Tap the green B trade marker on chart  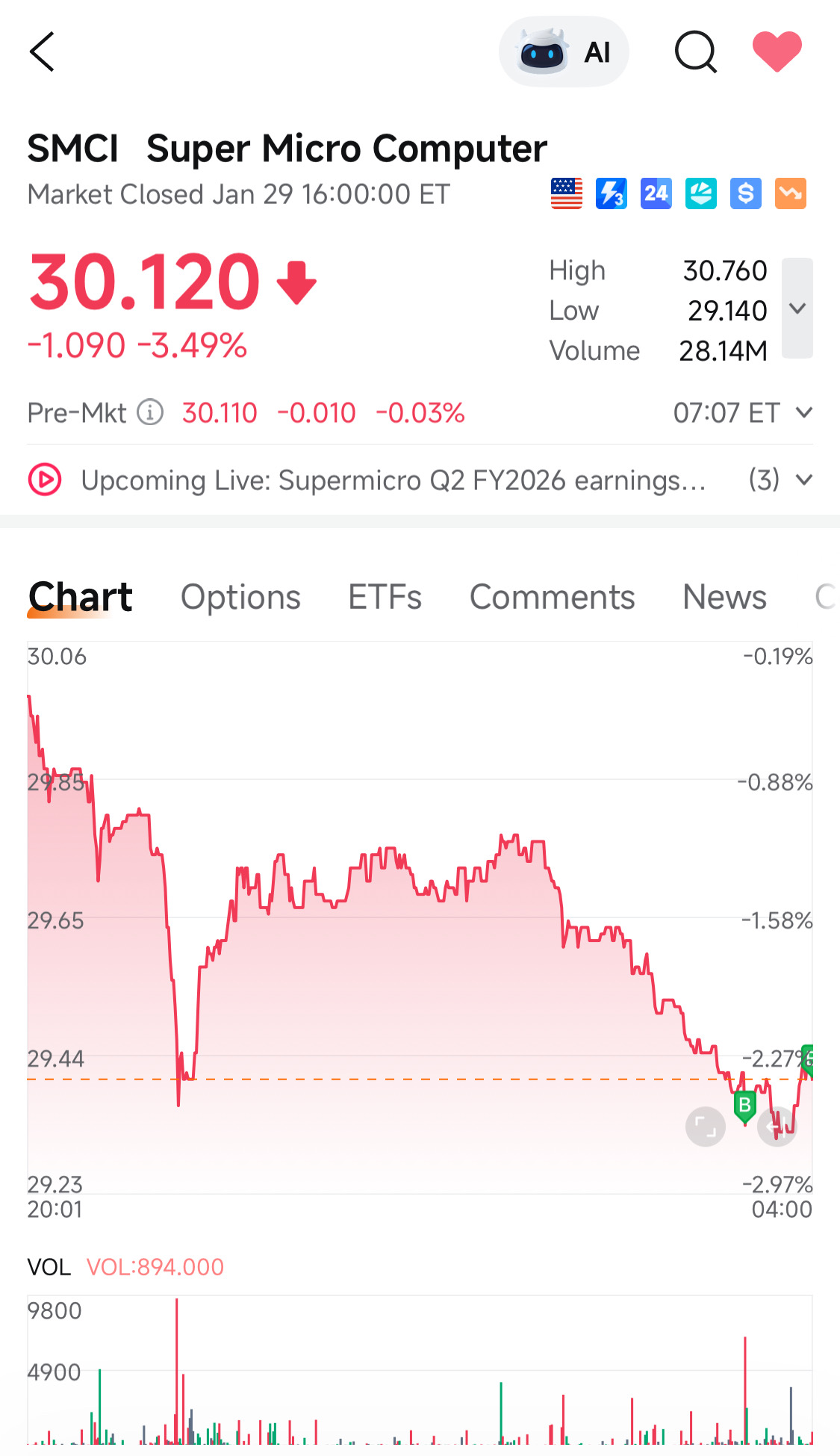(744, 1105)
